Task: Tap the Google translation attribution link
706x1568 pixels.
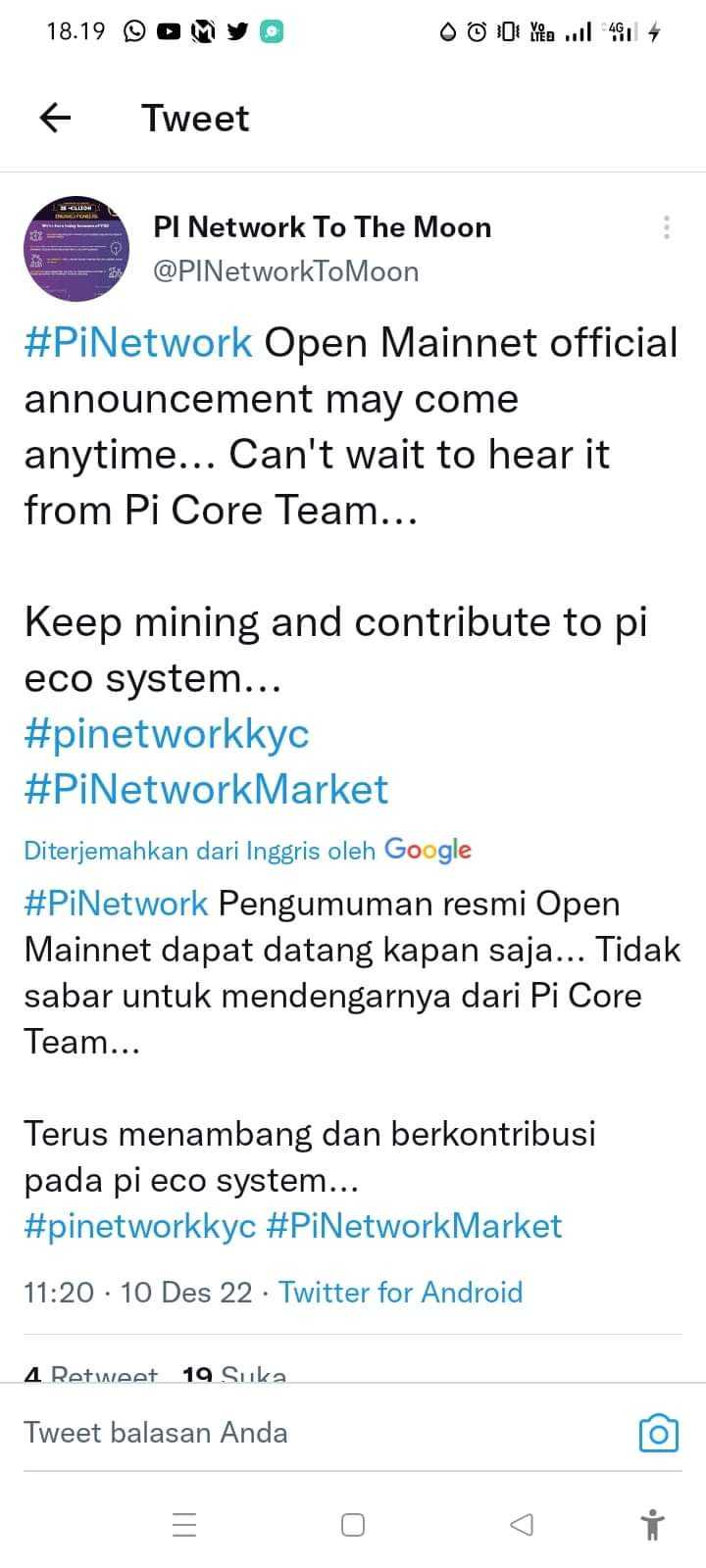Action: (247, 850)
